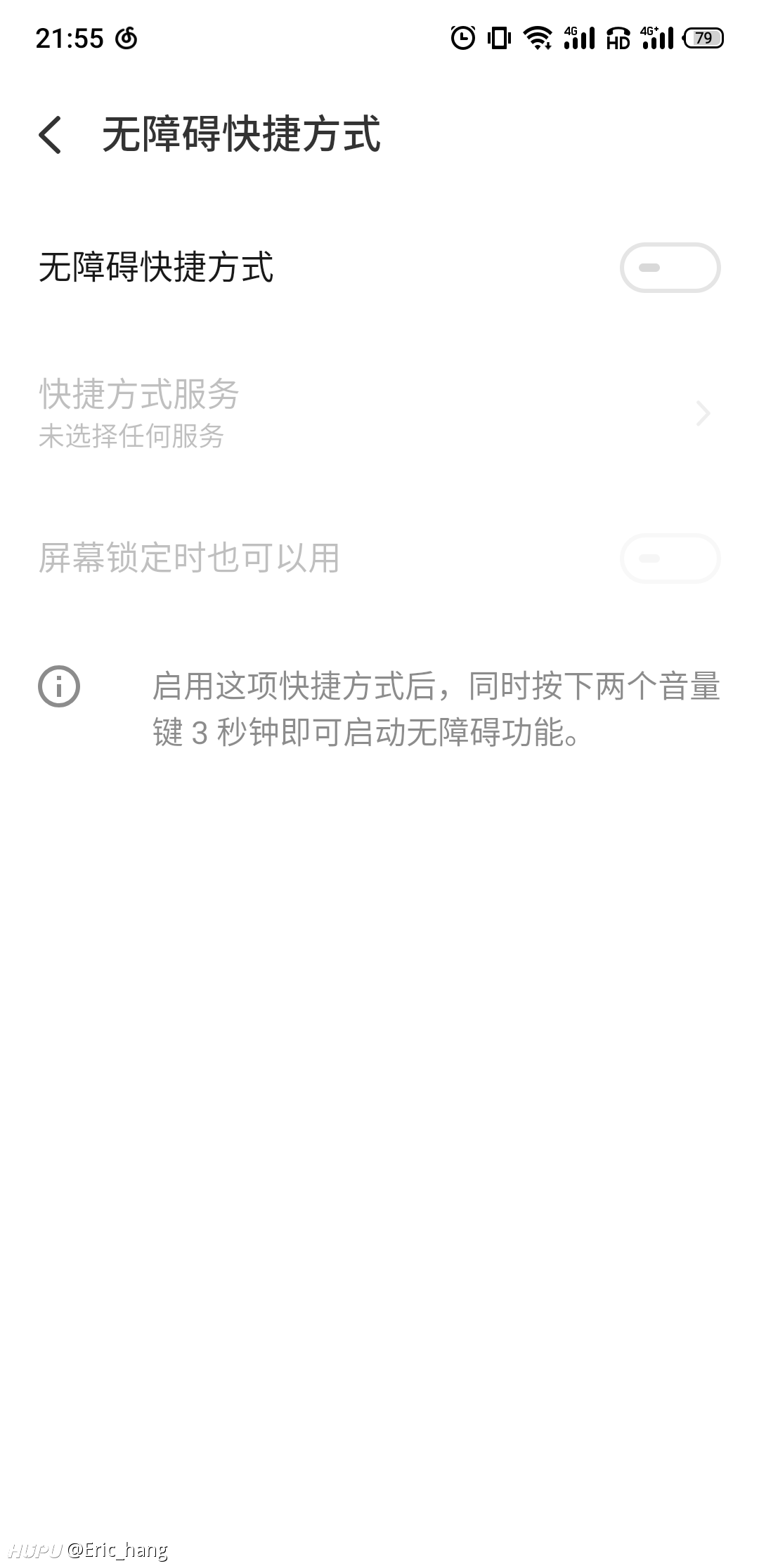Go back from 无障碍快捷方式 page

(51, 134)
